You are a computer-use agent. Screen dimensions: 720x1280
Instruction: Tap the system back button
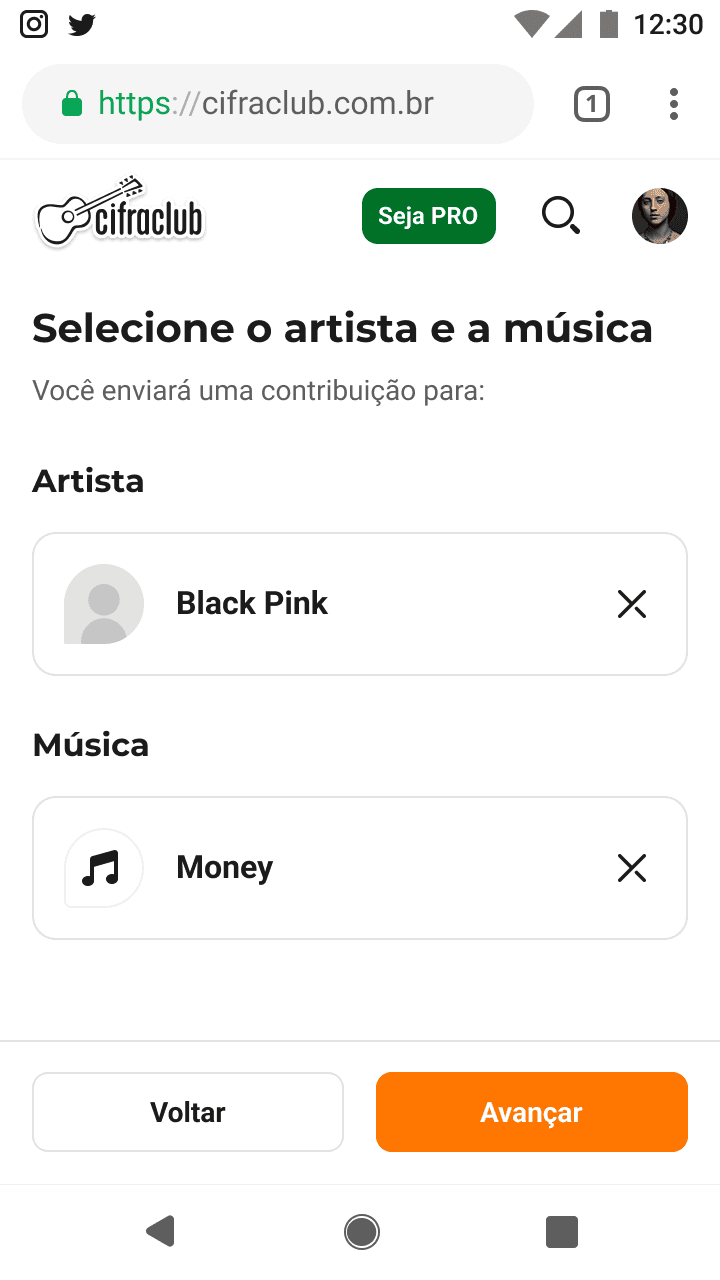pyautogui.click(x=161, y=1231)
